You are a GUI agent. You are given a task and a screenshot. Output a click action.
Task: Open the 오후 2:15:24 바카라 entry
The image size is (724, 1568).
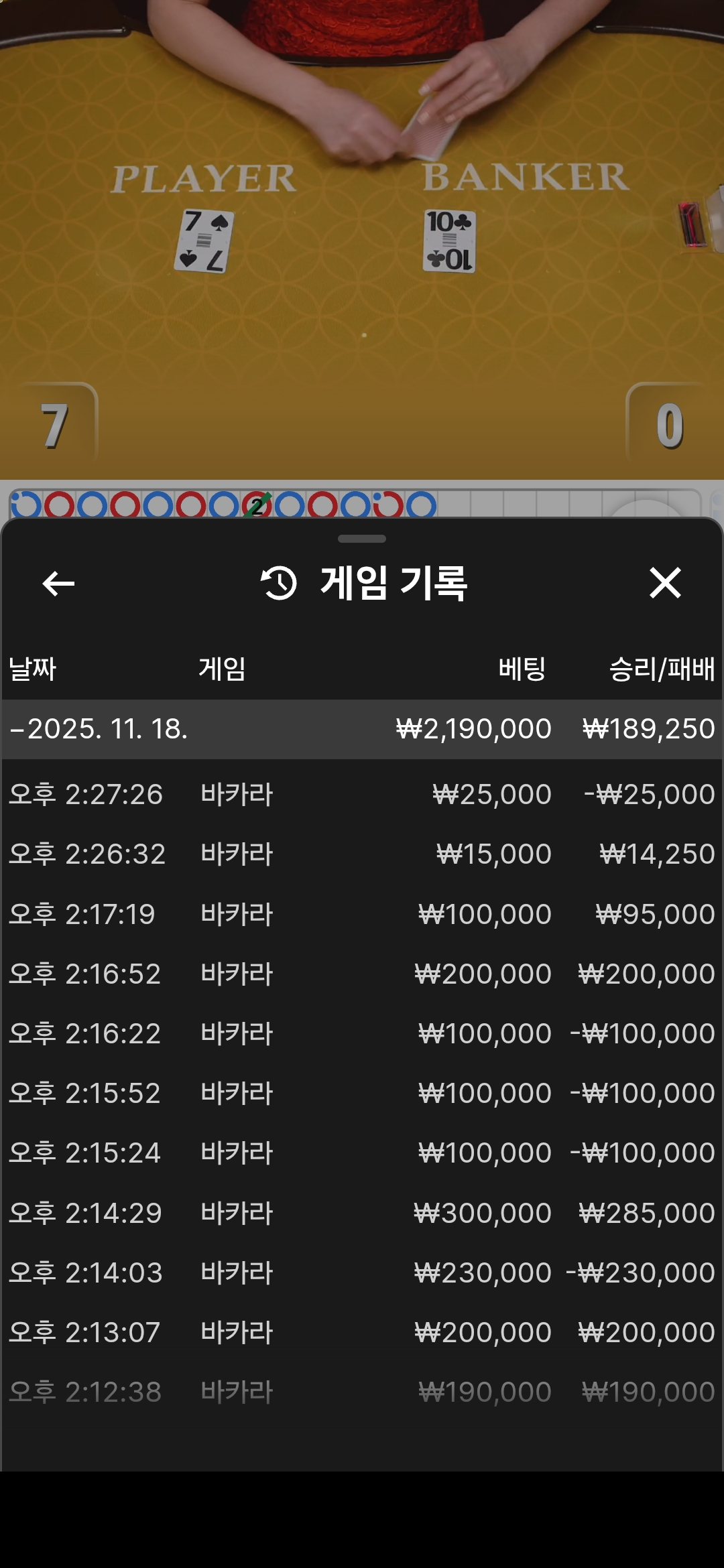tap(362, 1153)
